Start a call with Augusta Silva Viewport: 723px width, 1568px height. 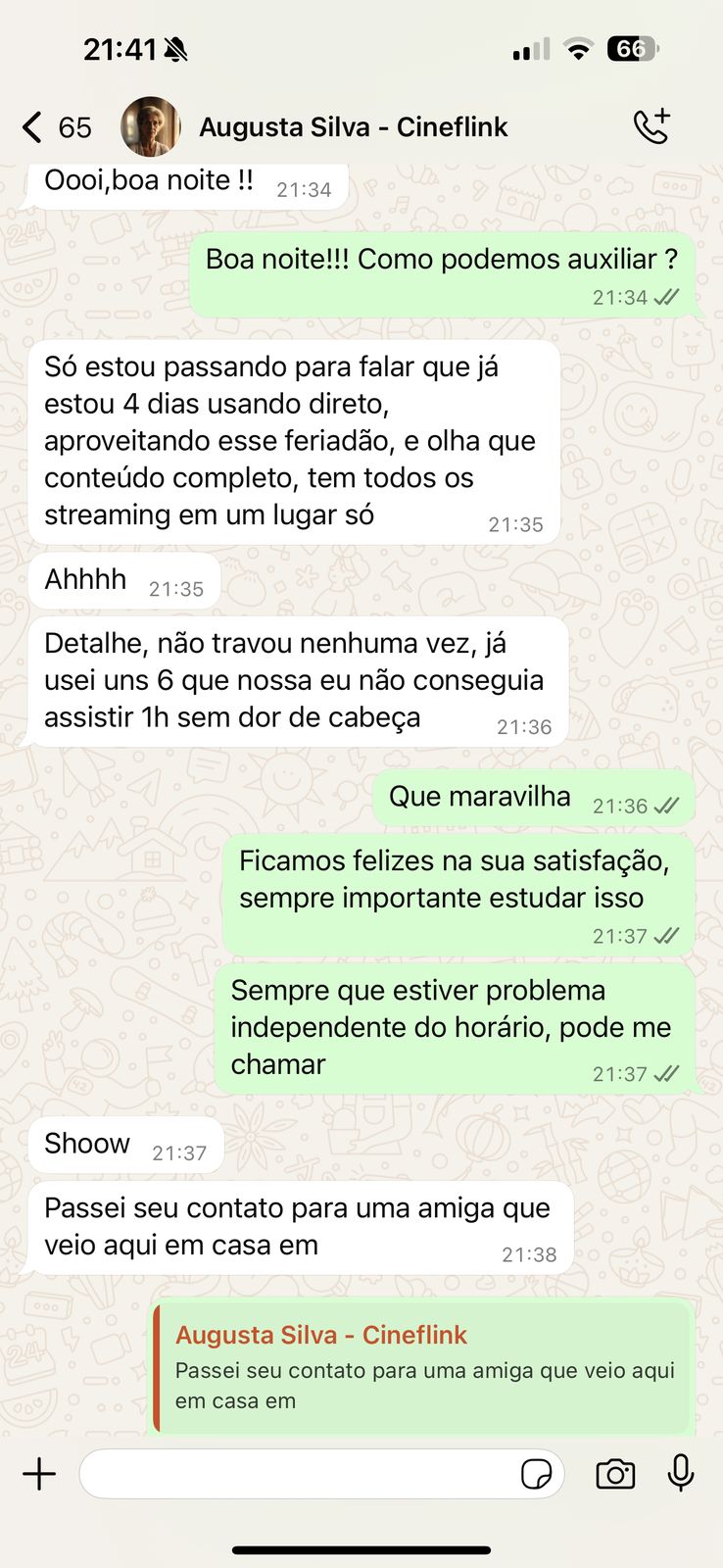[651, 126]
